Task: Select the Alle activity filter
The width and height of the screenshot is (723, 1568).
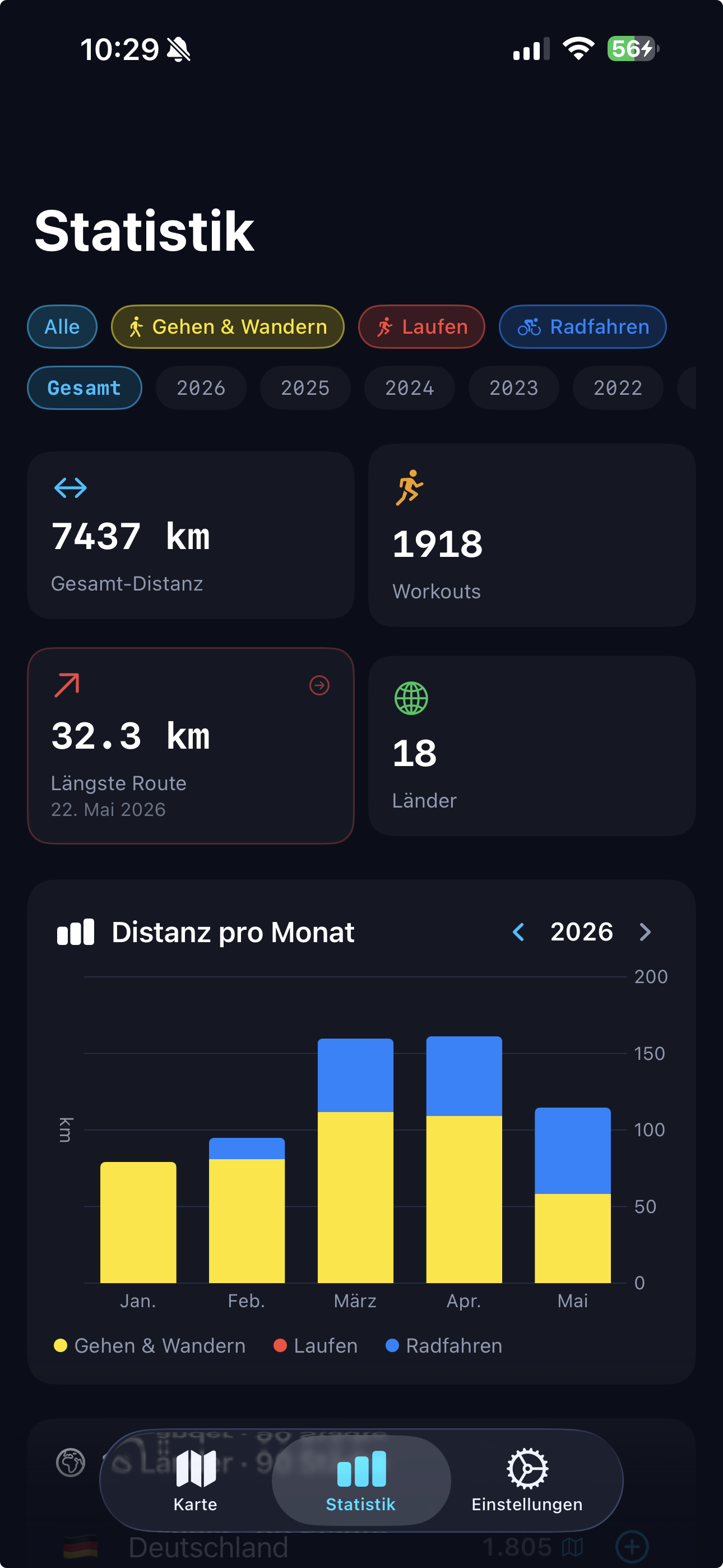Action: coord(62,327)
